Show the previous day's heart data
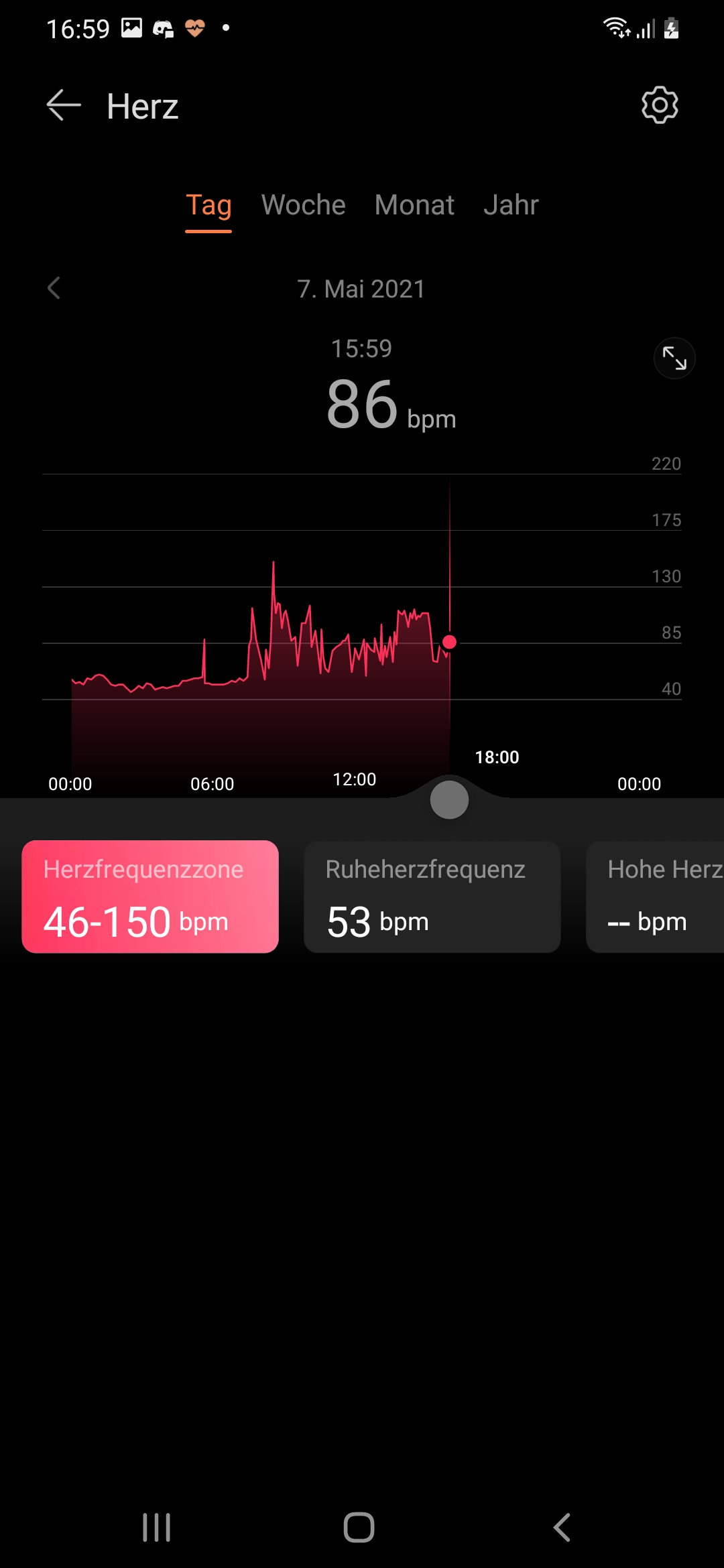Image resolution: width=724 pixels, height=1568 pixels. [54, 289]
